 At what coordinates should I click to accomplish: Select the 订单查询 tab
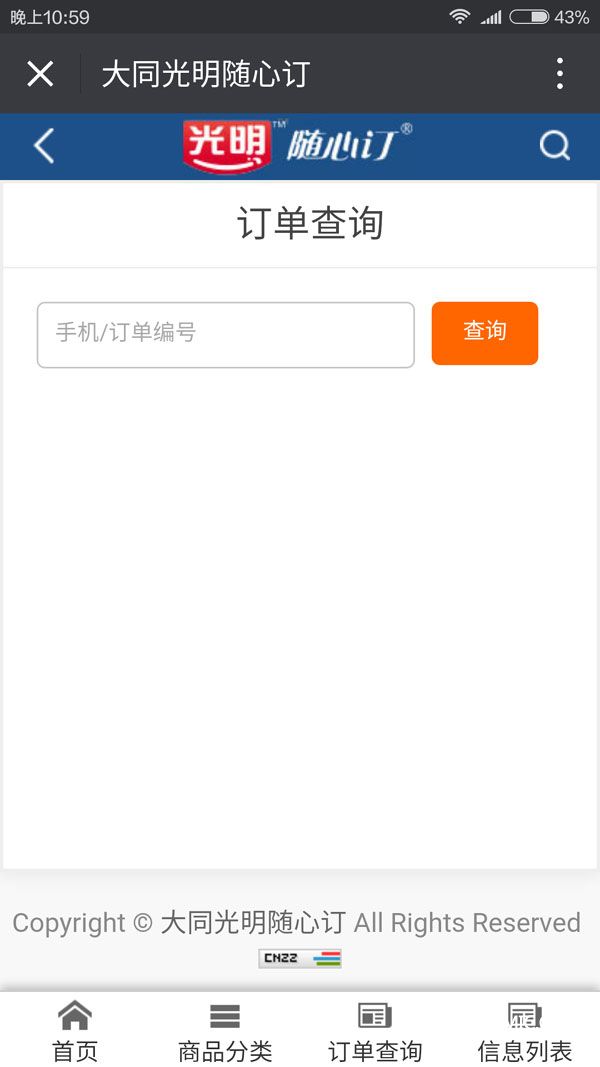(x=375, y=1032)
